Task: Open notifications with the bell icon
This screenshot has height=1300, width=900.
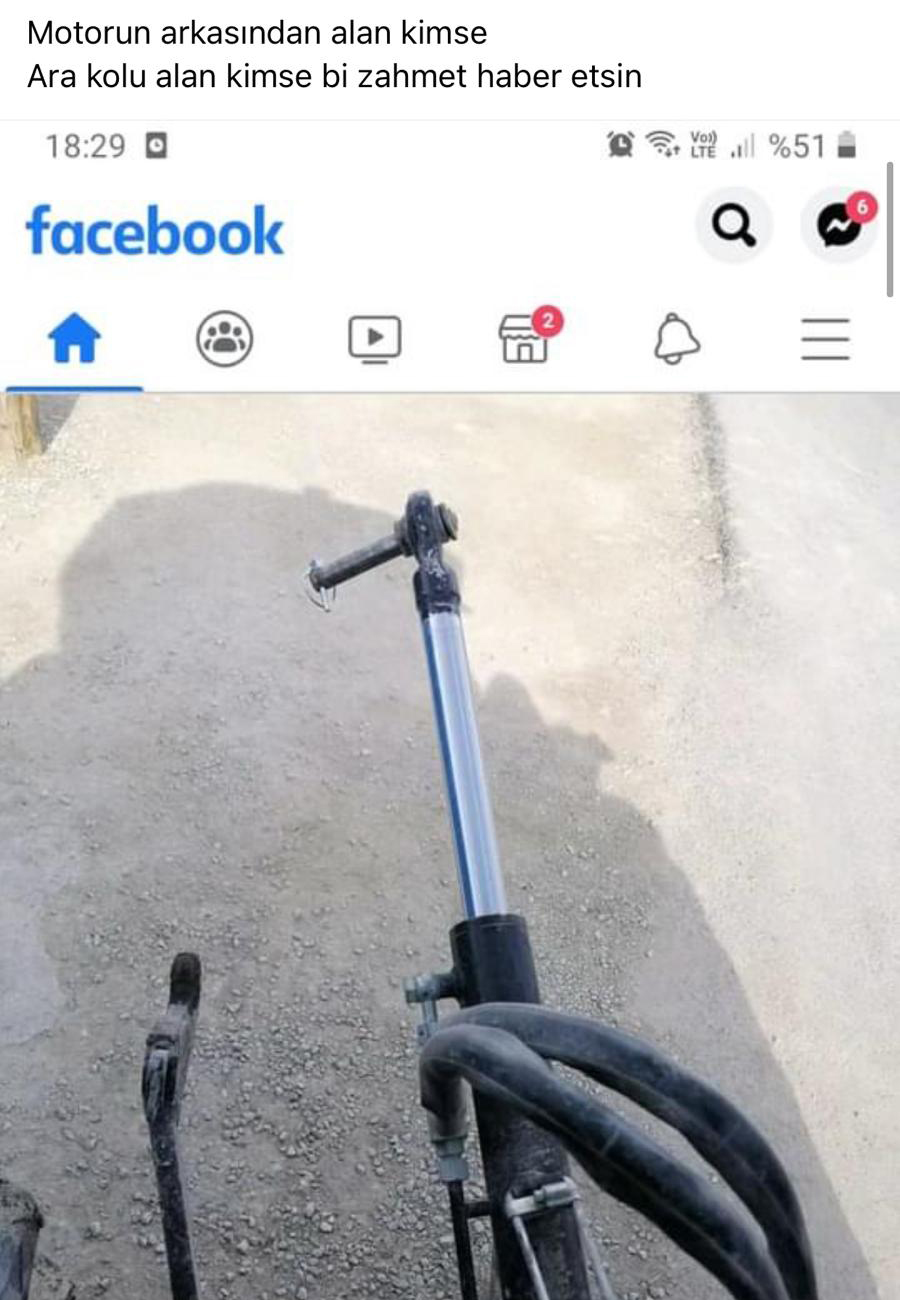Action: [676, 340]
